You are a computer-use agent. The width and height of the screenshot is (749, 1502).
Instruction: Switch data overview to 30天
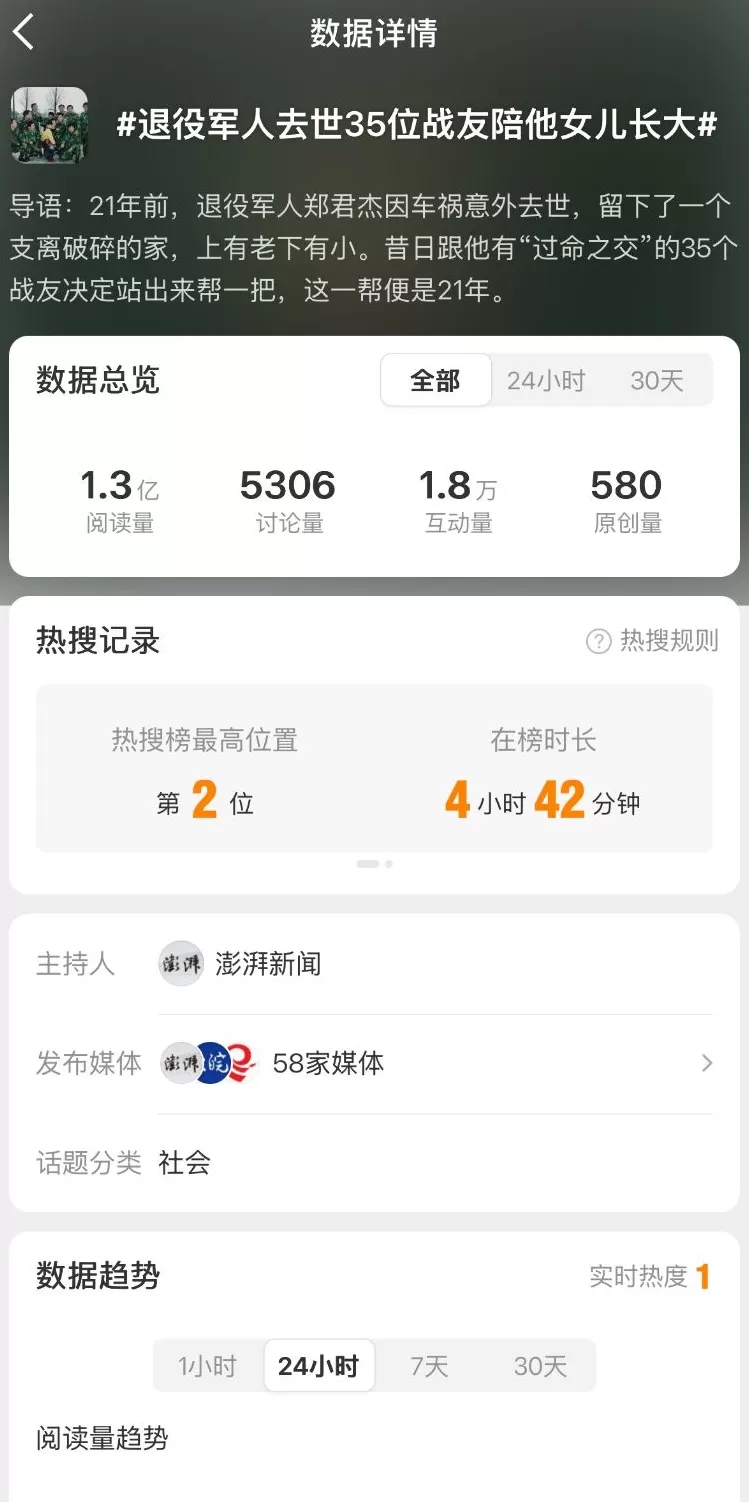[x=656, y=380]
